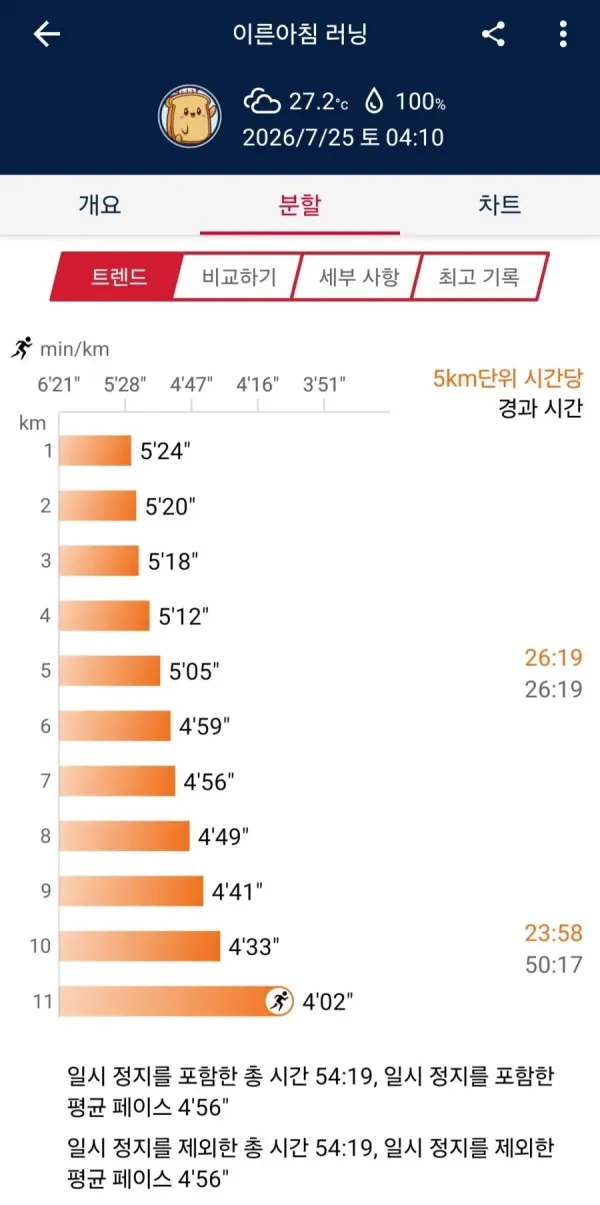Show the 최고 기록 segment

[x=480, y=277]
